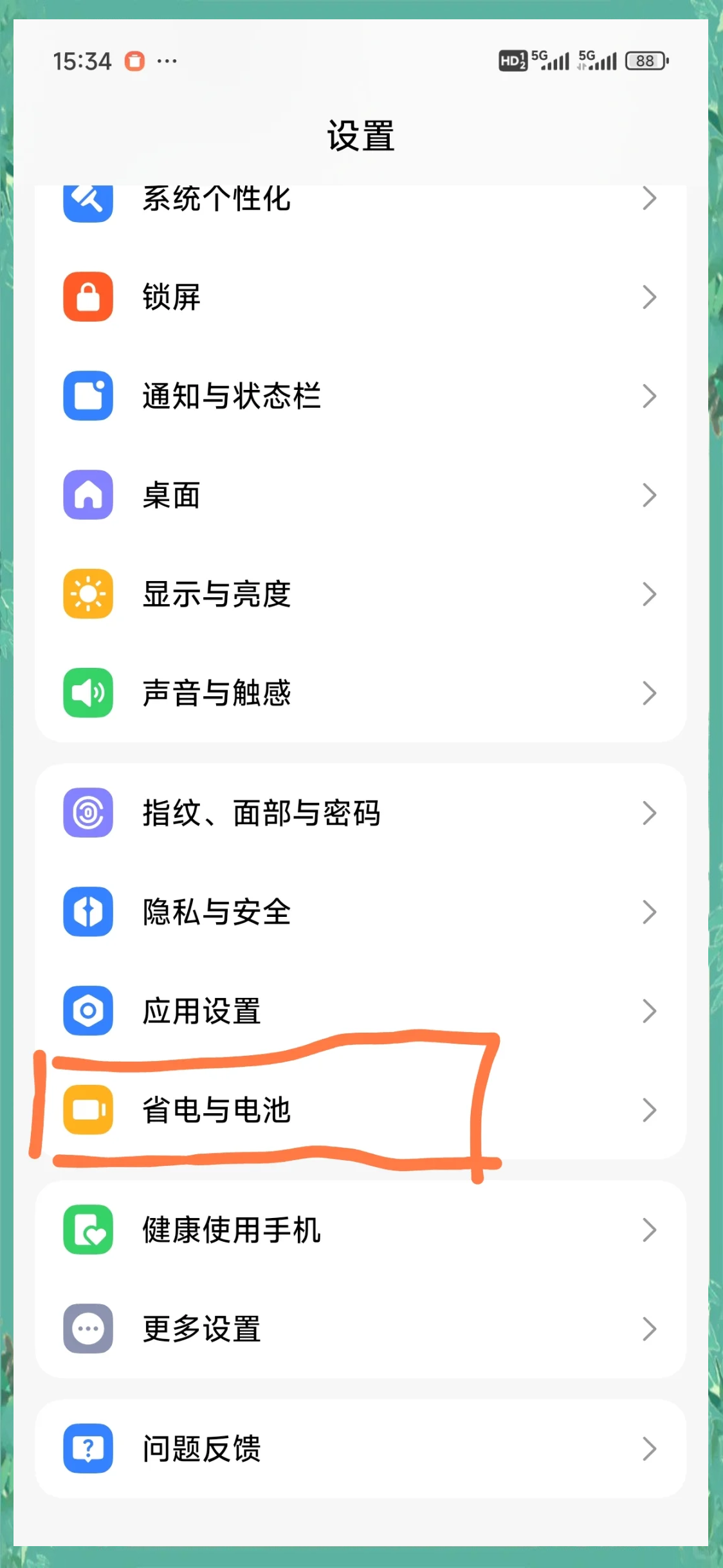Tap the purple home icon for 桌面

[88, 495]
